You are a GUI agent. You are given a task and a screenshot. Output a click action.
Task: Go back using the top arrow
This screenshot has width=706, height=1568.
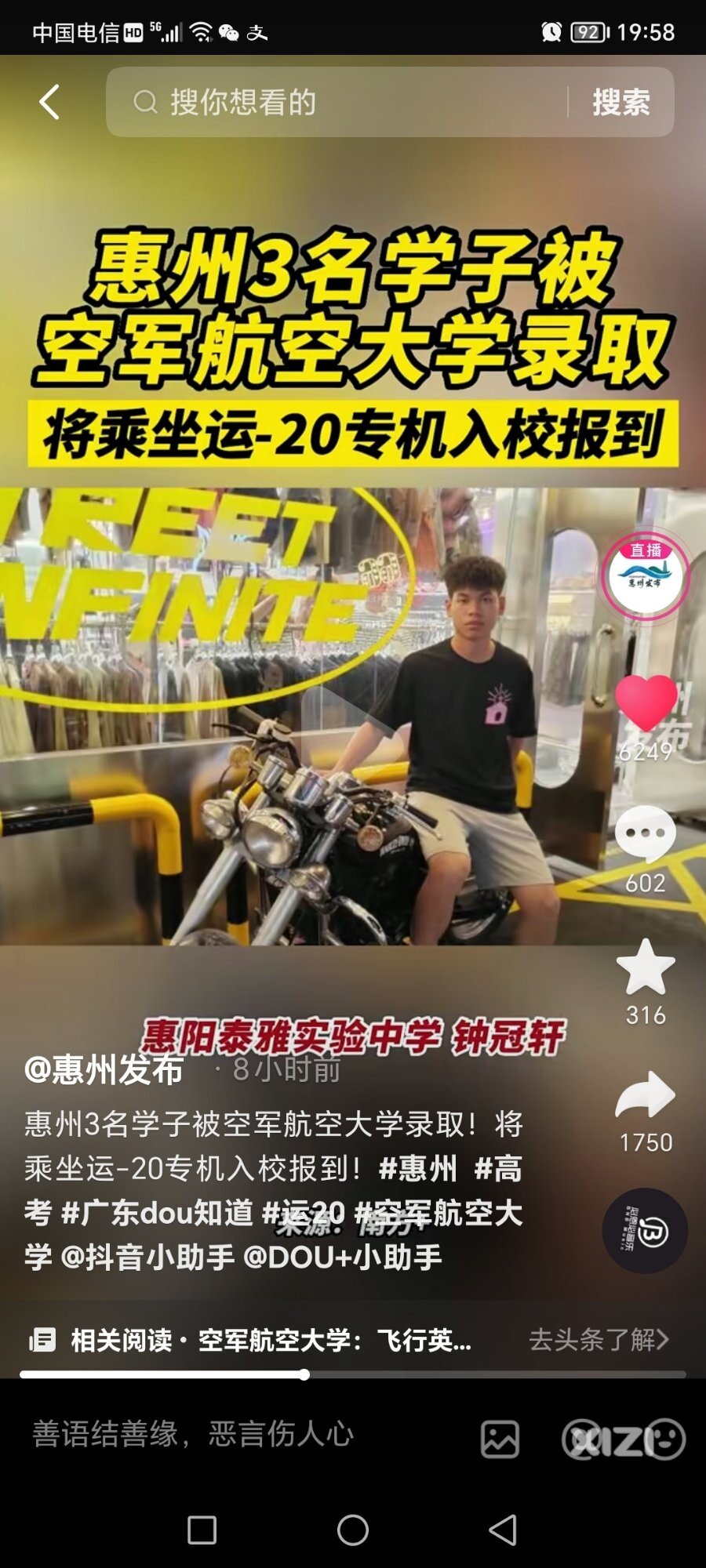pyautogui.click(x=49, y=102)
